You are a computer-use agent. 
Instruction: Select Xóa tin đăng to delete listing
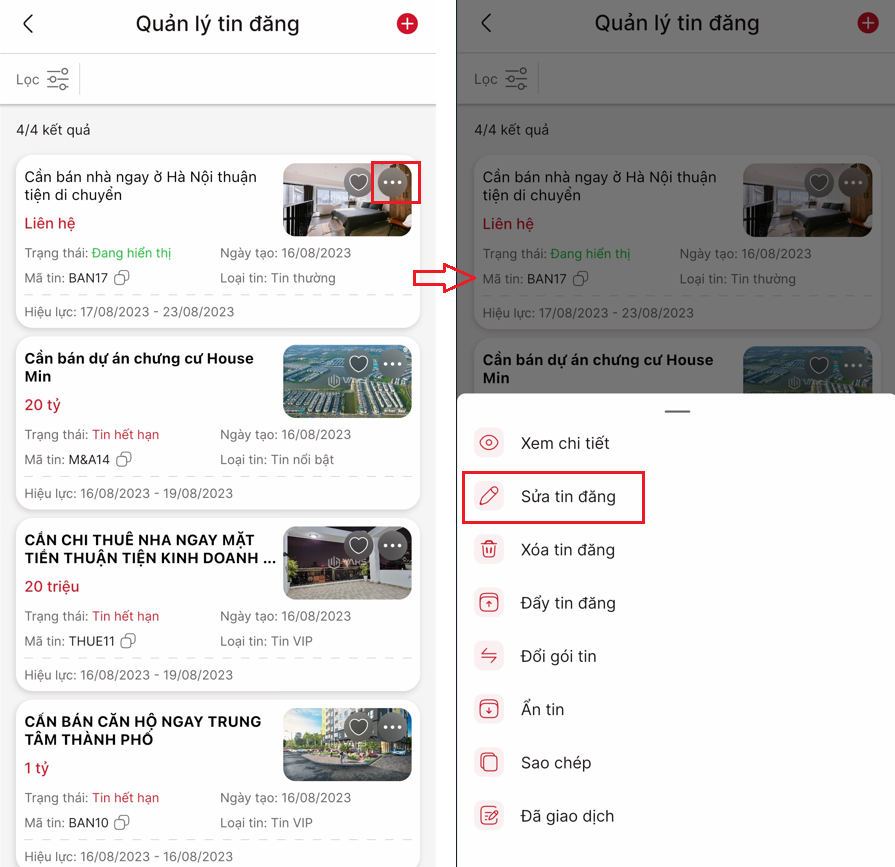567,549
